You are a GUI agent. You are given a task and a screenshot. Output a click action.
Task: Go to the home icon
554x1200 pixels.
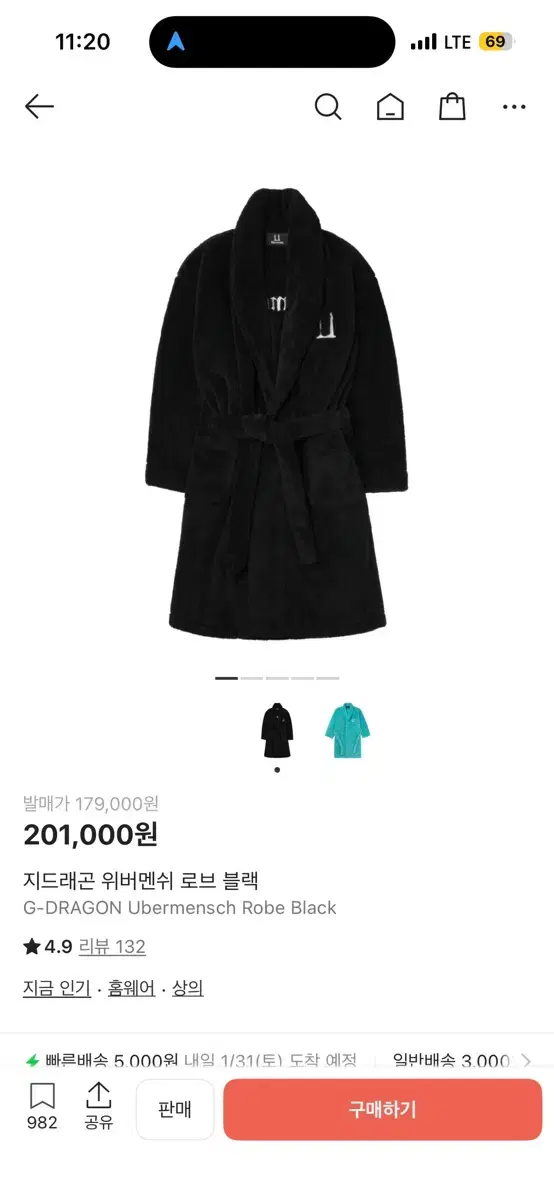tap(390, 107)
